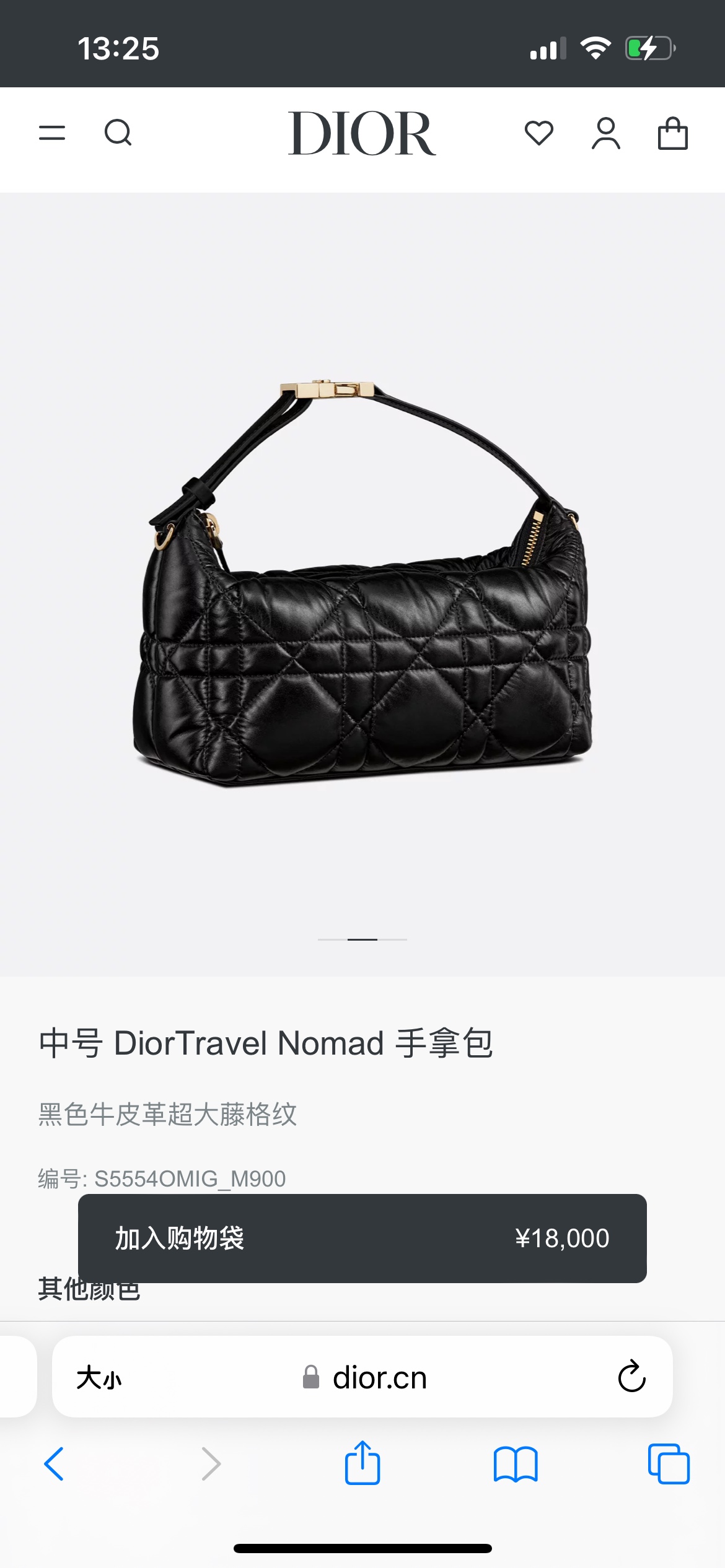This screenshot has width=725, height=1568.
Task: Add bag to cart with 加入购物袋
Action: tap(362, 1238)
